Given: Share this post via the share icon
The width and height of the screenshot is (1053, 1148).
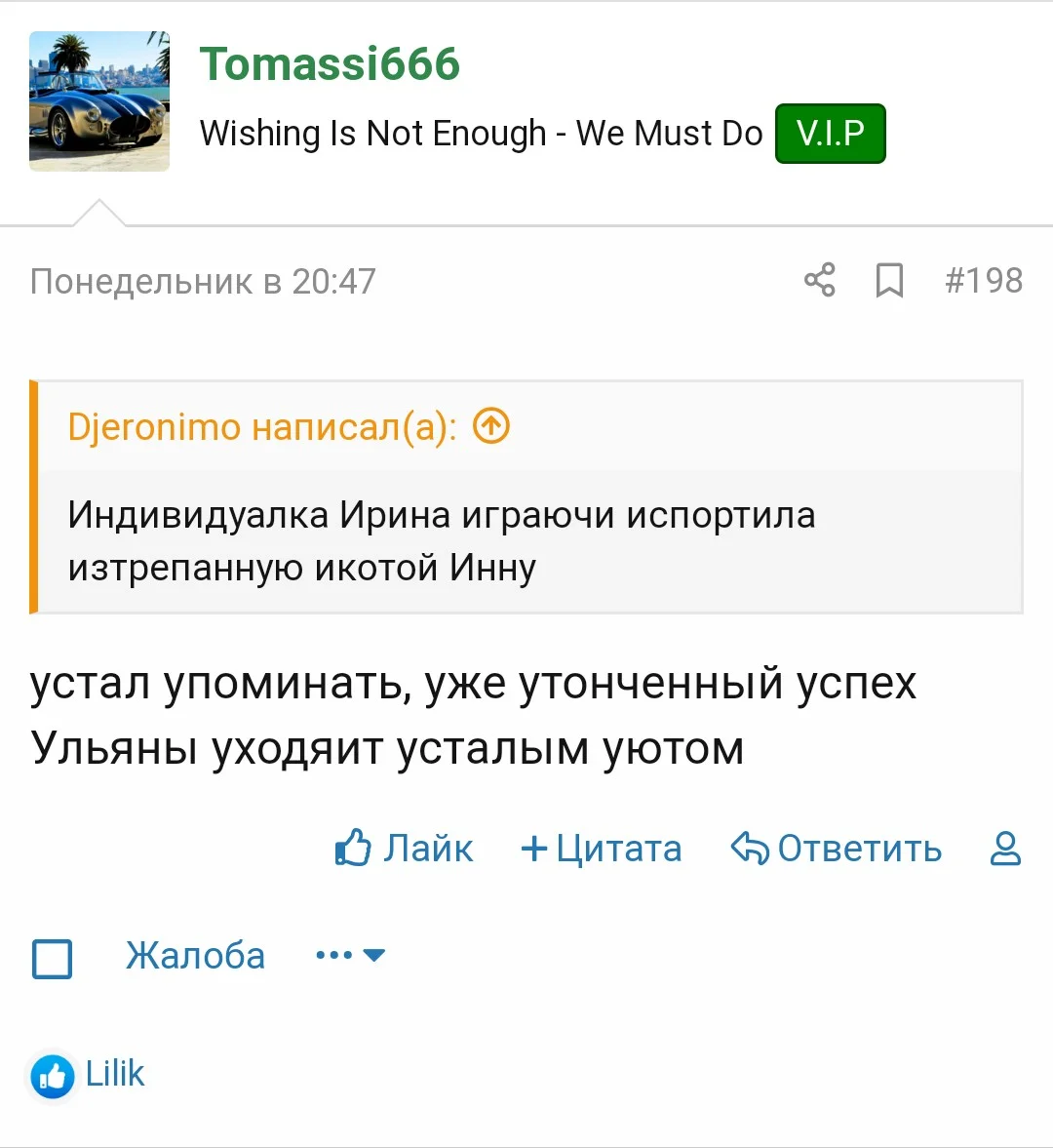Looking at the screenshot, I should (x=819, y=281).
